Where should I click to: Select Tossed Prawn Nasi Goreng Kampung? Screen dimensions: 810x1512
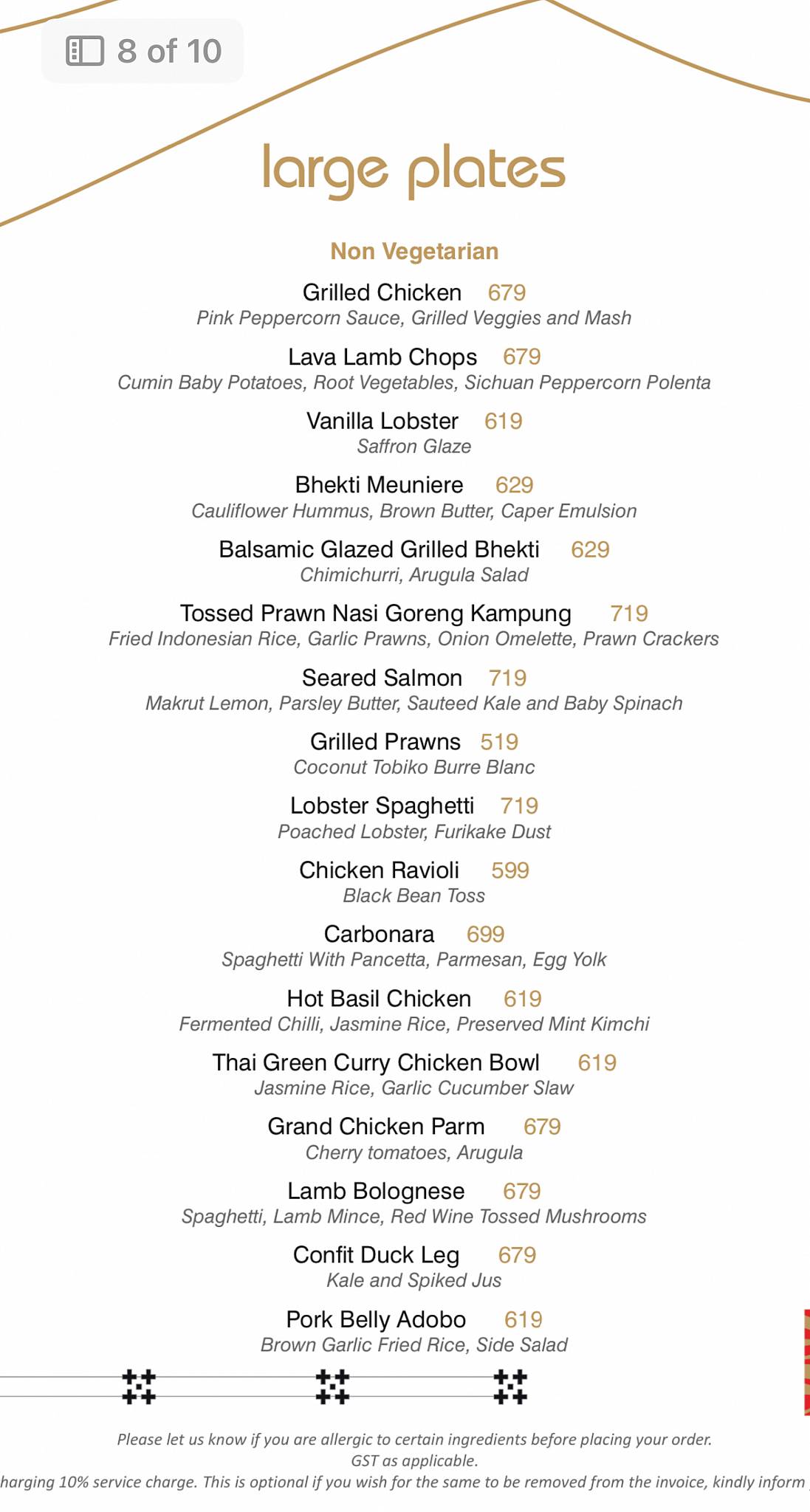click(x=376, y=613)
